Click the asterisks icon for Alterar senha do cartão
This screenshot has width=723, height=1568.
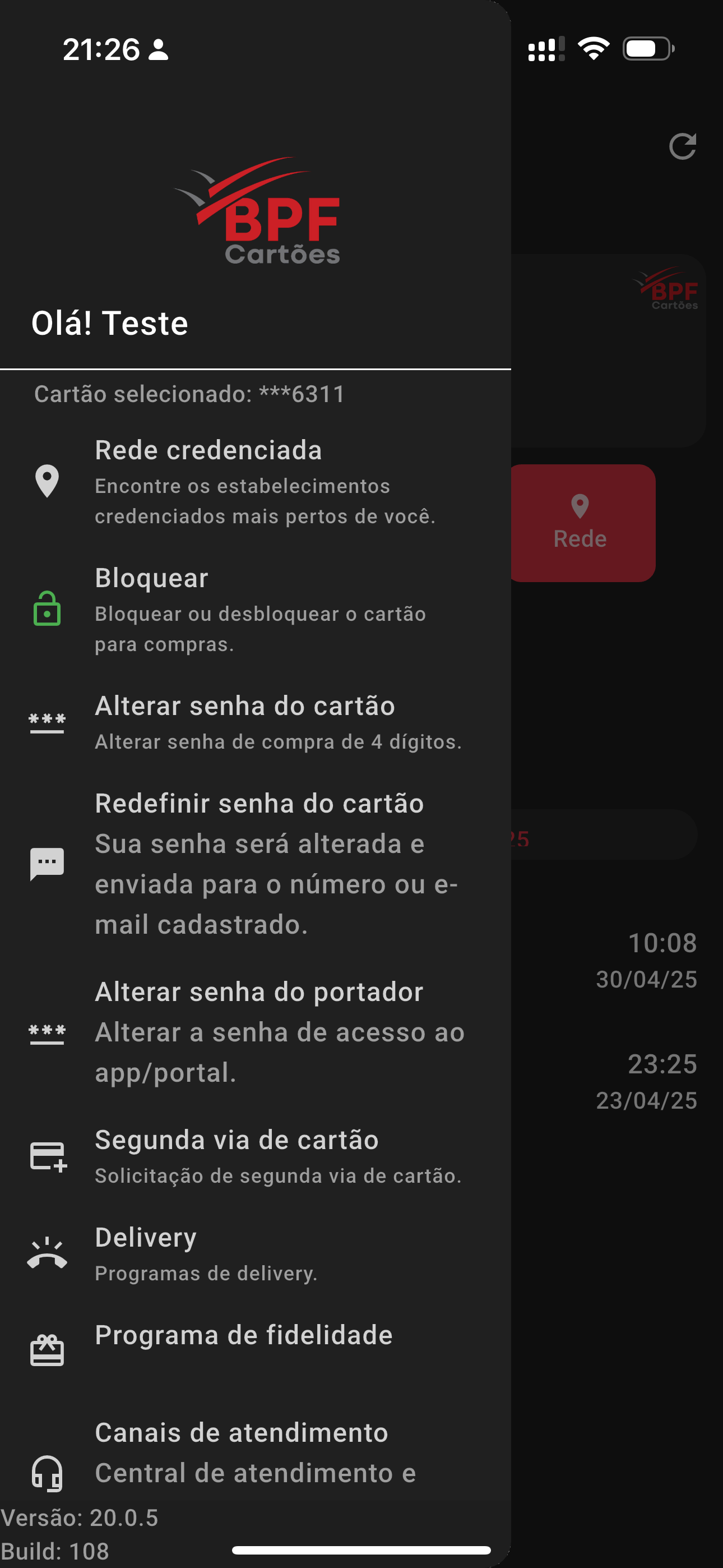point(47,720)
